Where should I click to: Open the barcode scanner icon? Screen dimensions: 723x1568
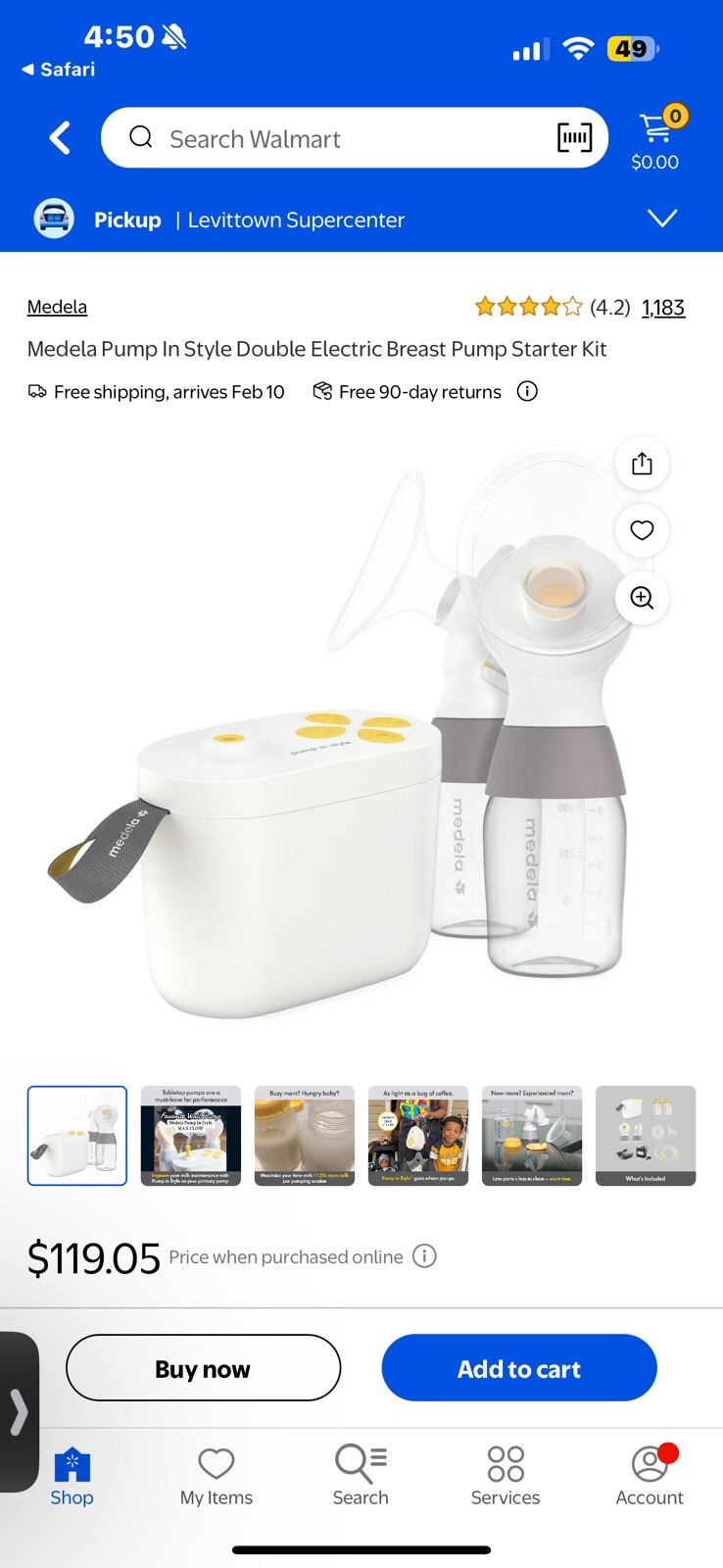tap(574, 138)
